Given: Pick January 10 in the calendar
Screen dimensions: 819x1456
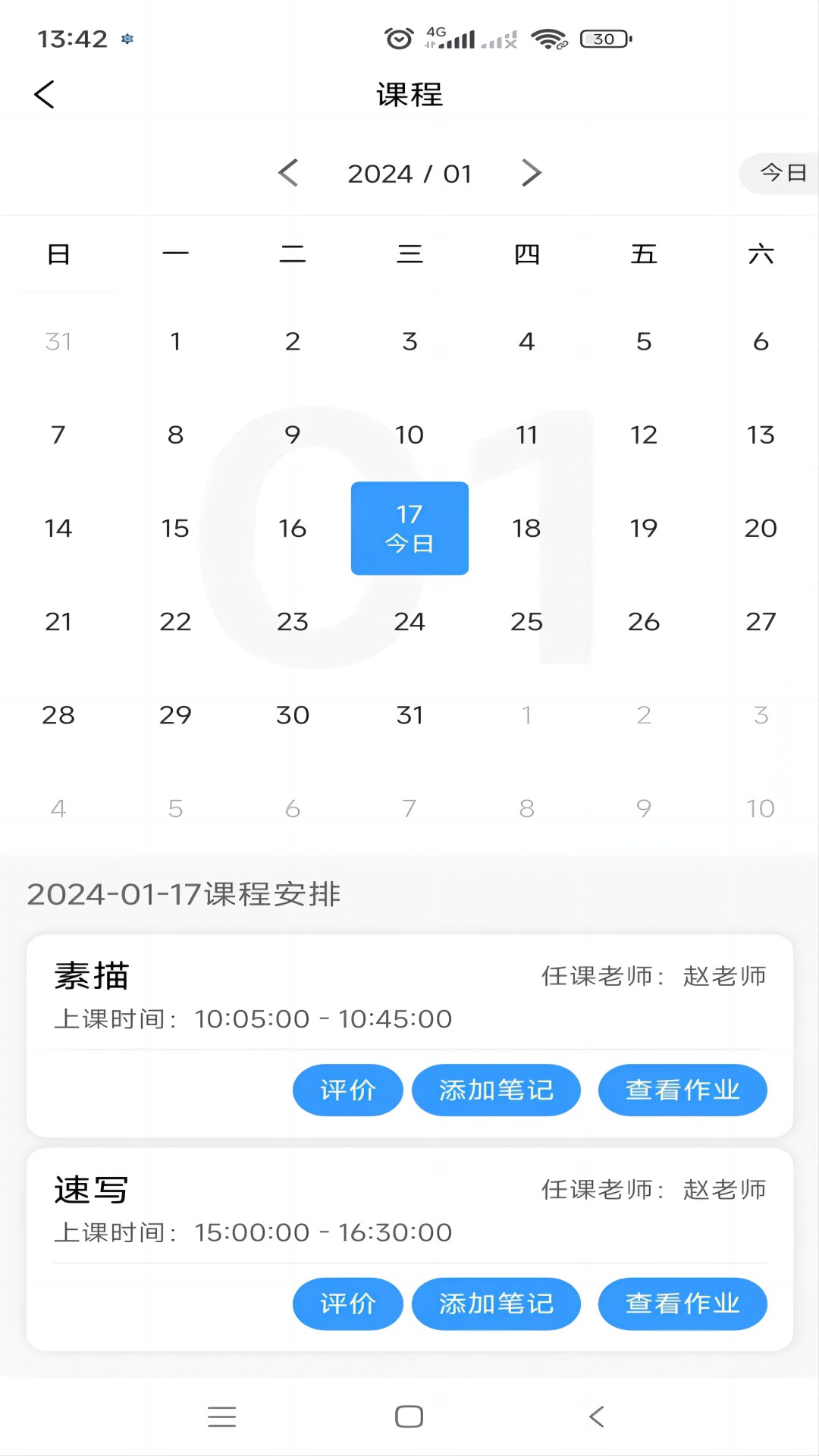Looking at the screenshot, I should 409,435.
